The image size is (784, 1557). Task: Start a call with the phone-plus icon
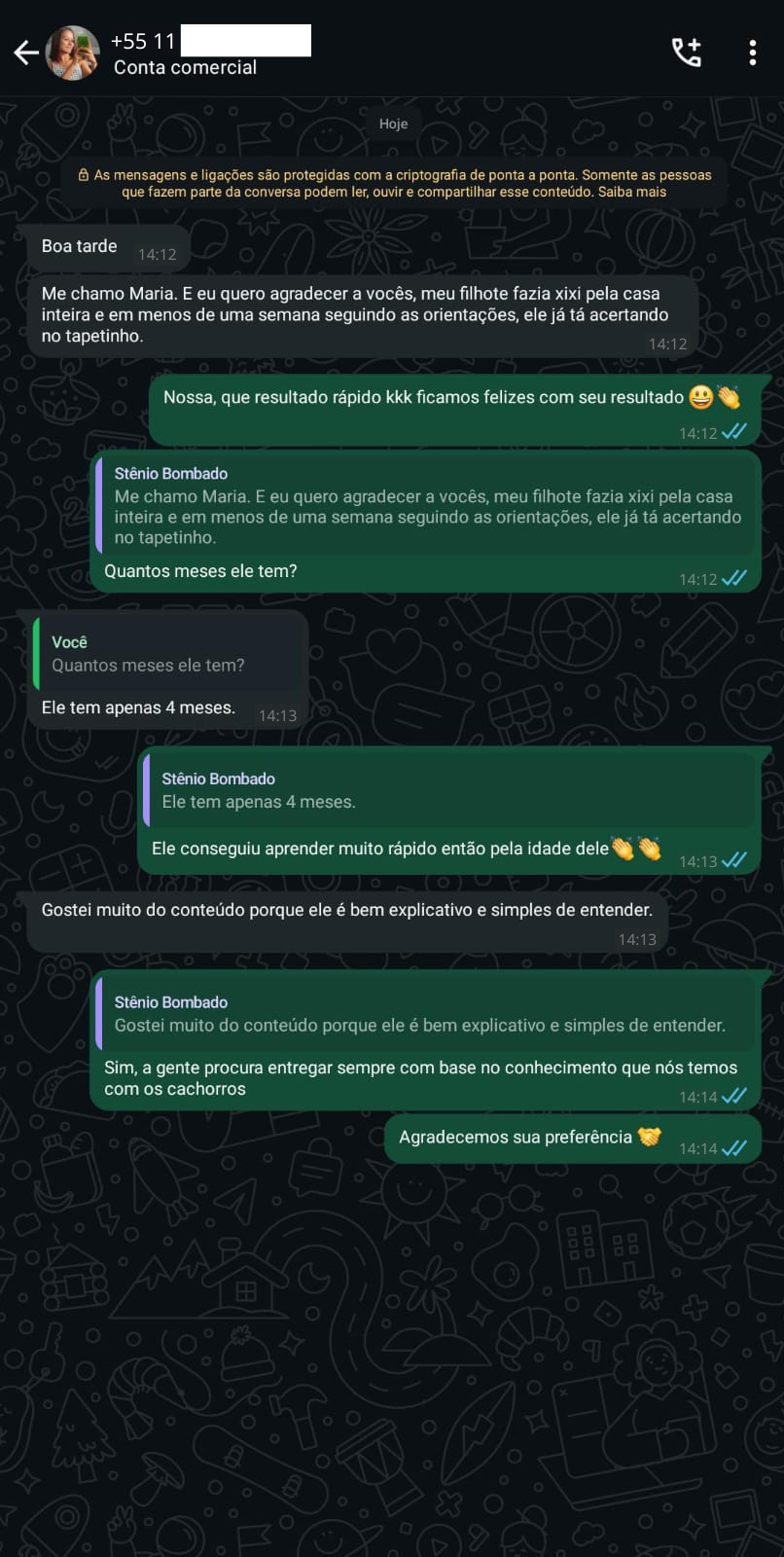(687, 53)
